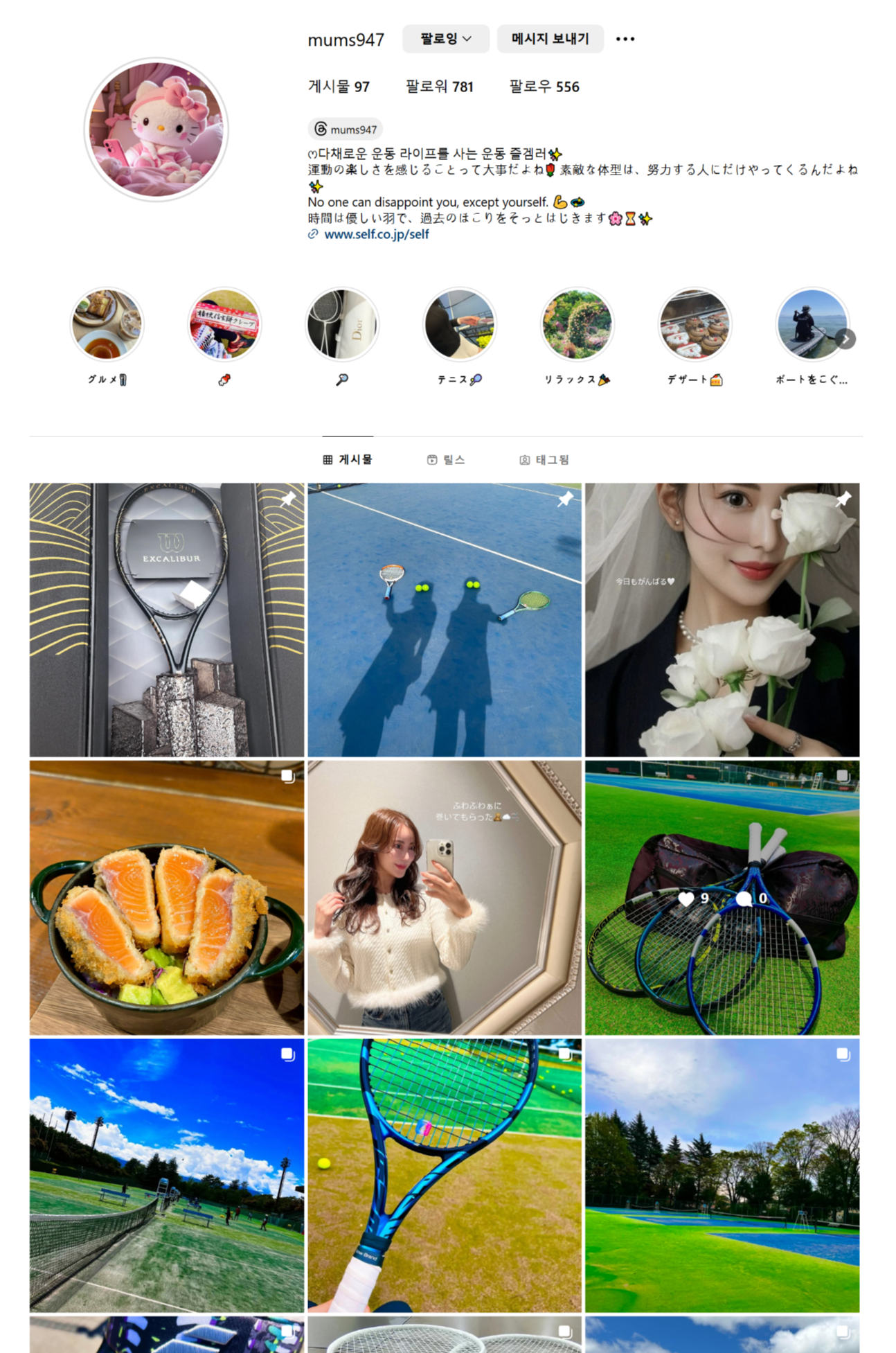View the 팔로워 781 followers list
Screen dimensions: 896x1353
[x=439, y=87]
